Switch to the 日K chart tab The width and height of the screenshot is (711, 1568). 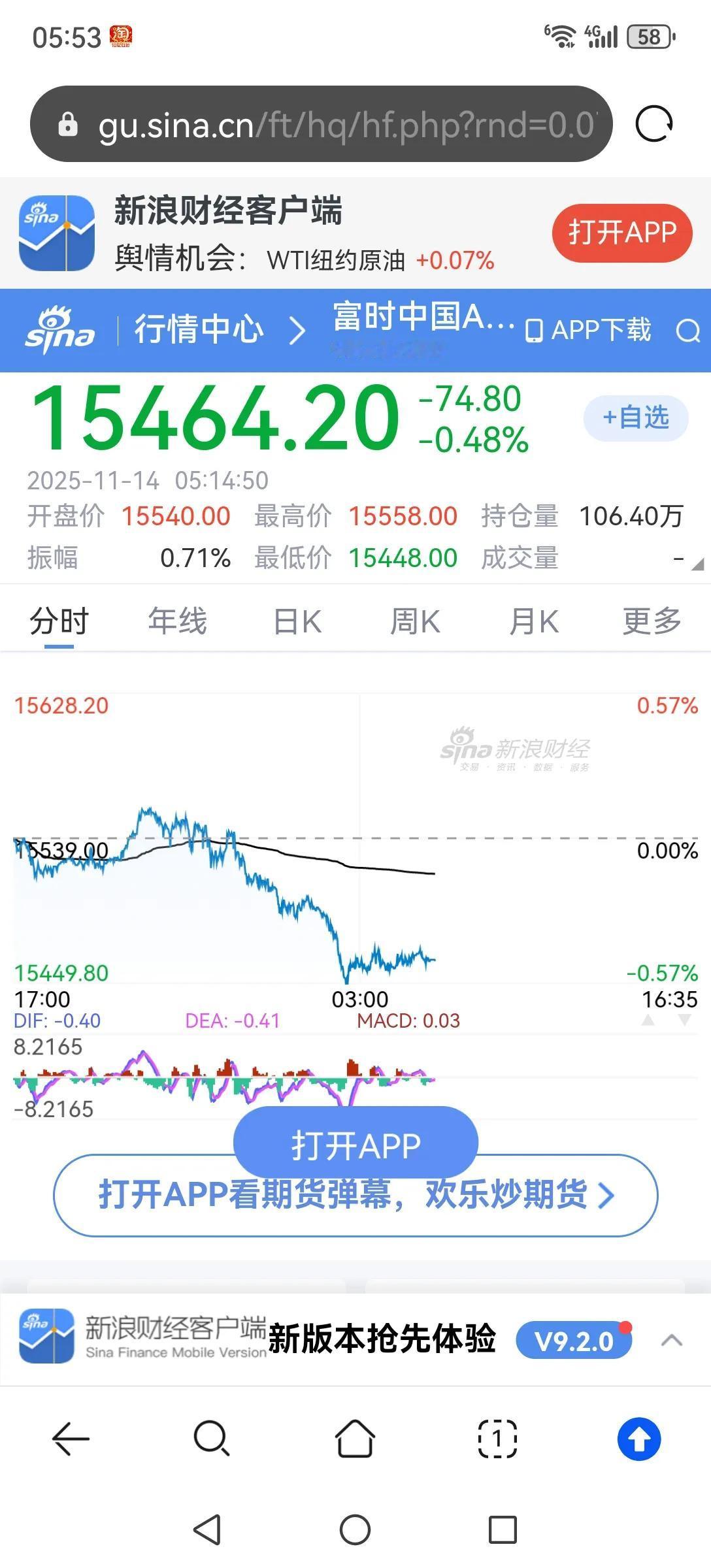pos(297,621)
